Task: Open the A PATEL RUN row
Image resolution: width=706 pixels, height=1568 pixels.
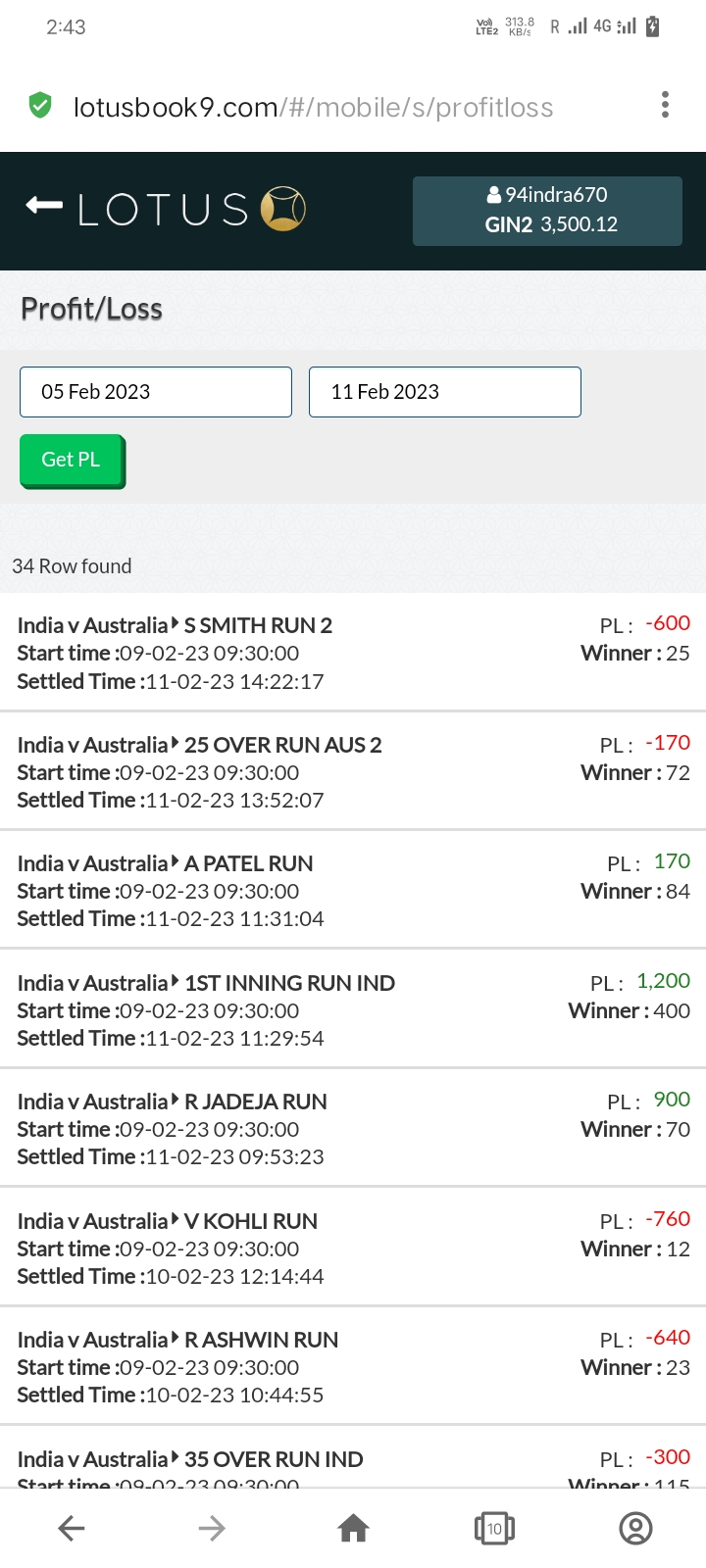Action: pyautogui.click(x=353, y=891)
